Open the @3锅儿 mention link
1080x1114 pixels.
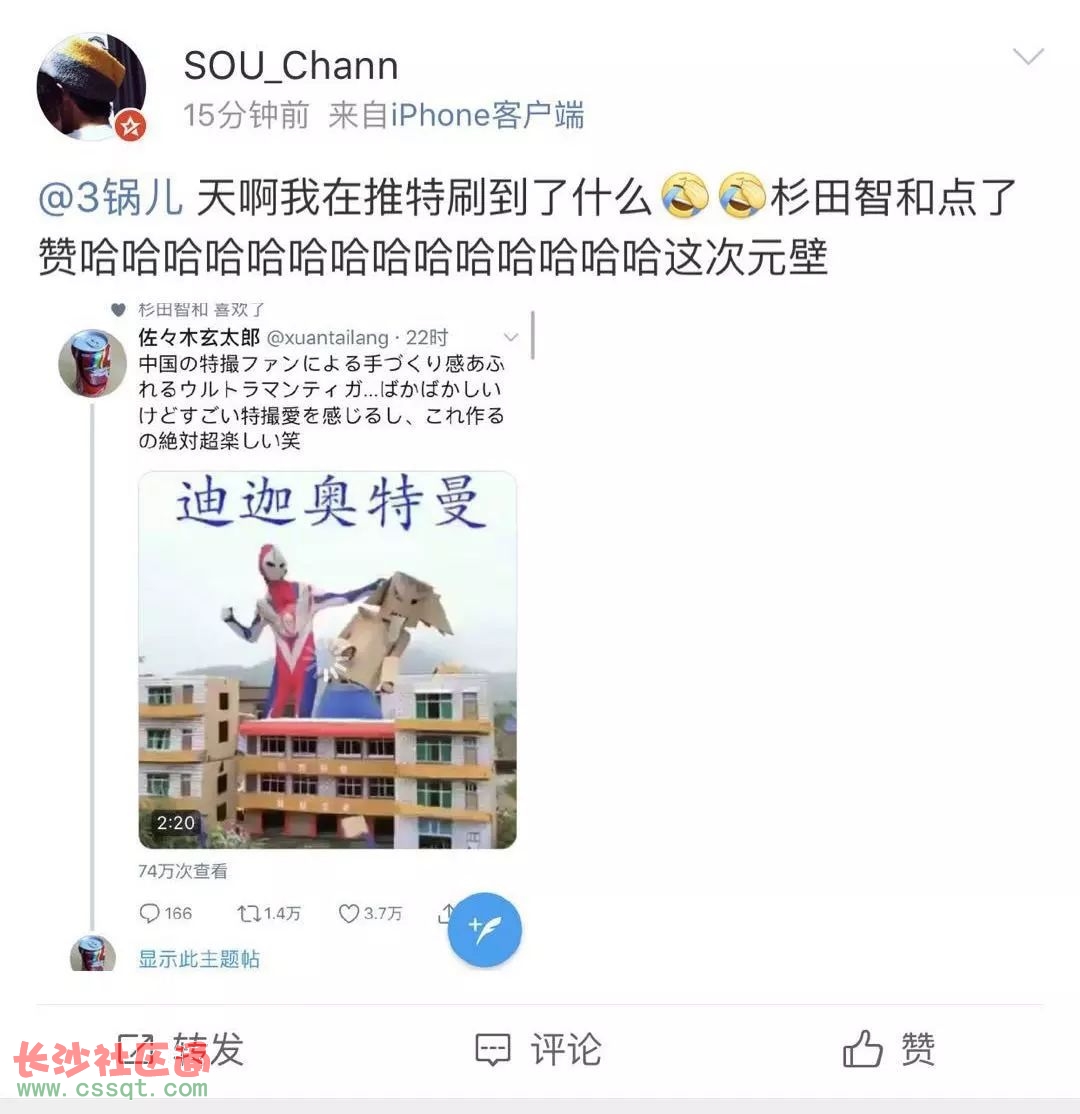point(110,197)
